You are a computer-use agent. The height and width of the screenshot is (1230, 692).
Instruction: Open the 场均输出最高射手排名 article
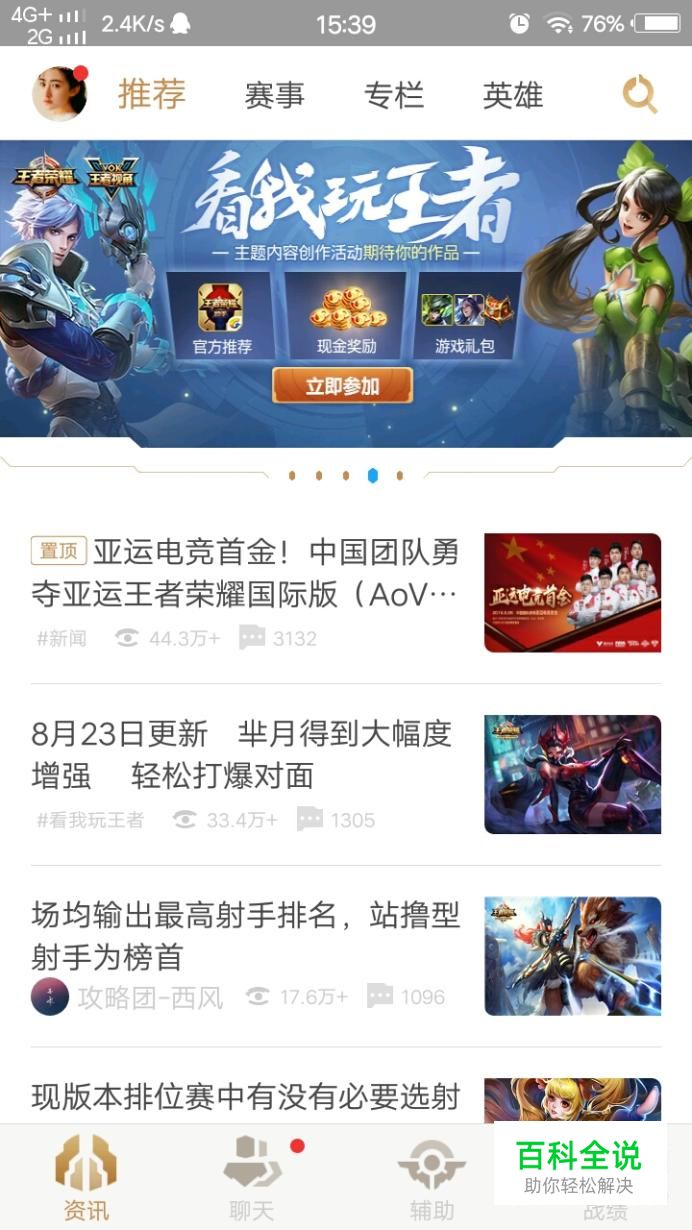245,935
